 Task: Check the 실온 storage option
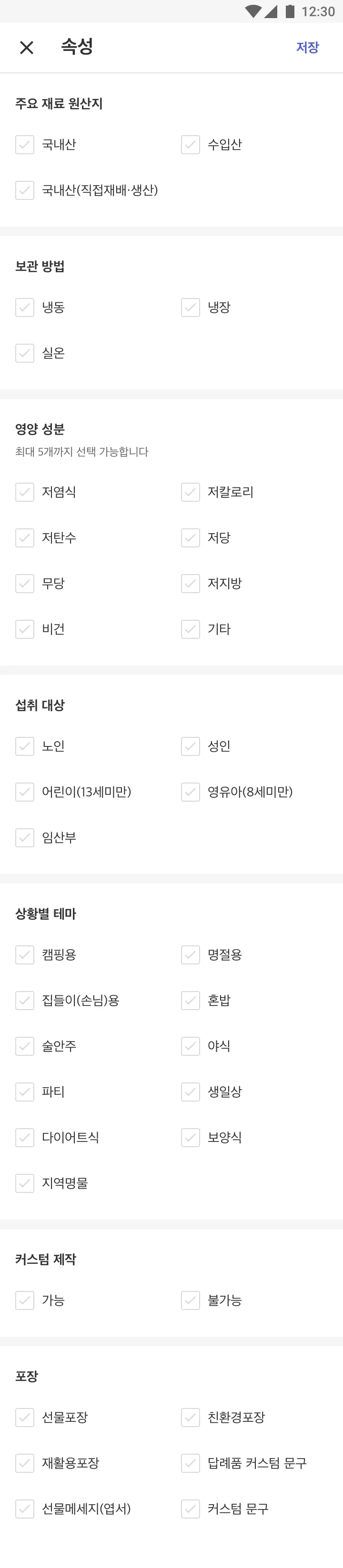point(24,353)
